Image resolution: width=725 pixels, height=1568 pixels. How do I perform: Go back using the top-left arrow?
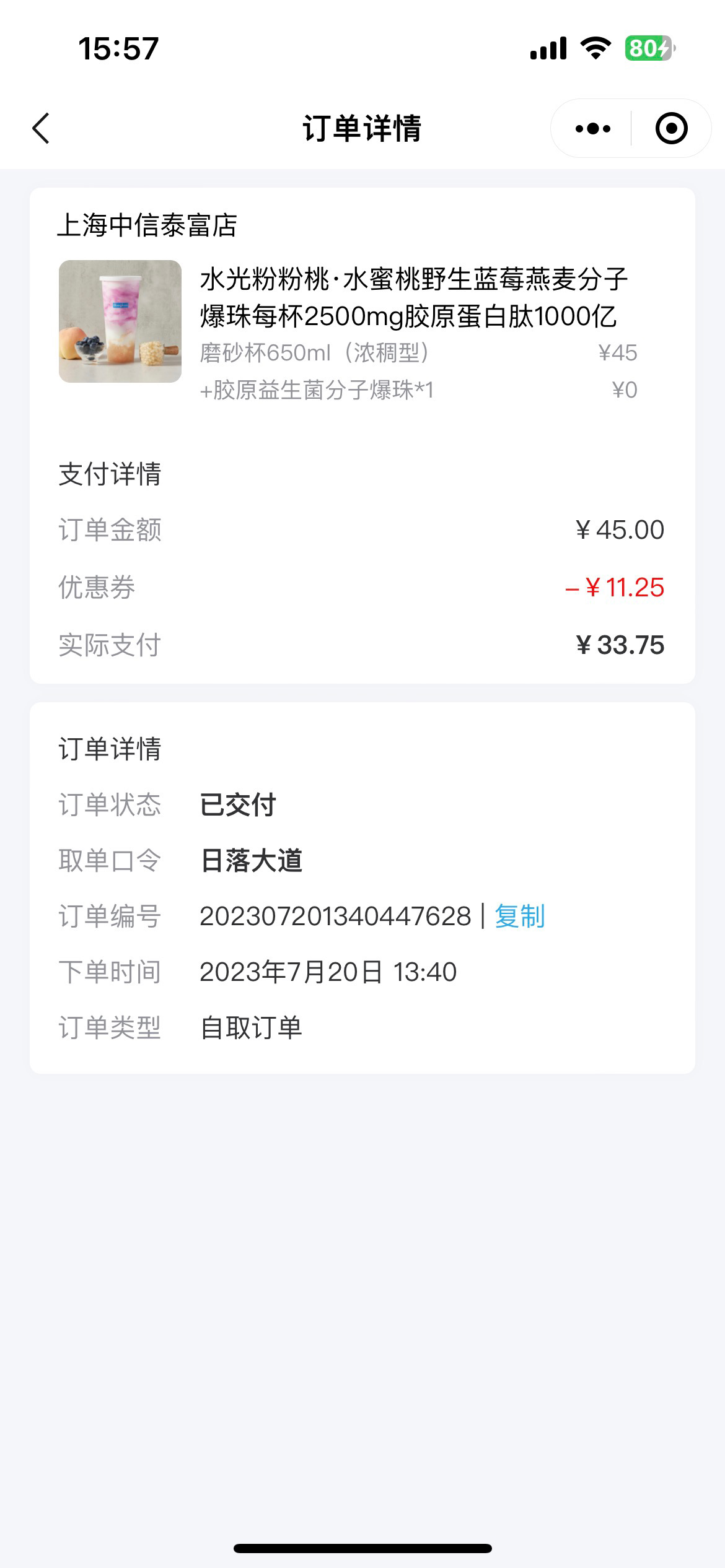tap(41, 129)
